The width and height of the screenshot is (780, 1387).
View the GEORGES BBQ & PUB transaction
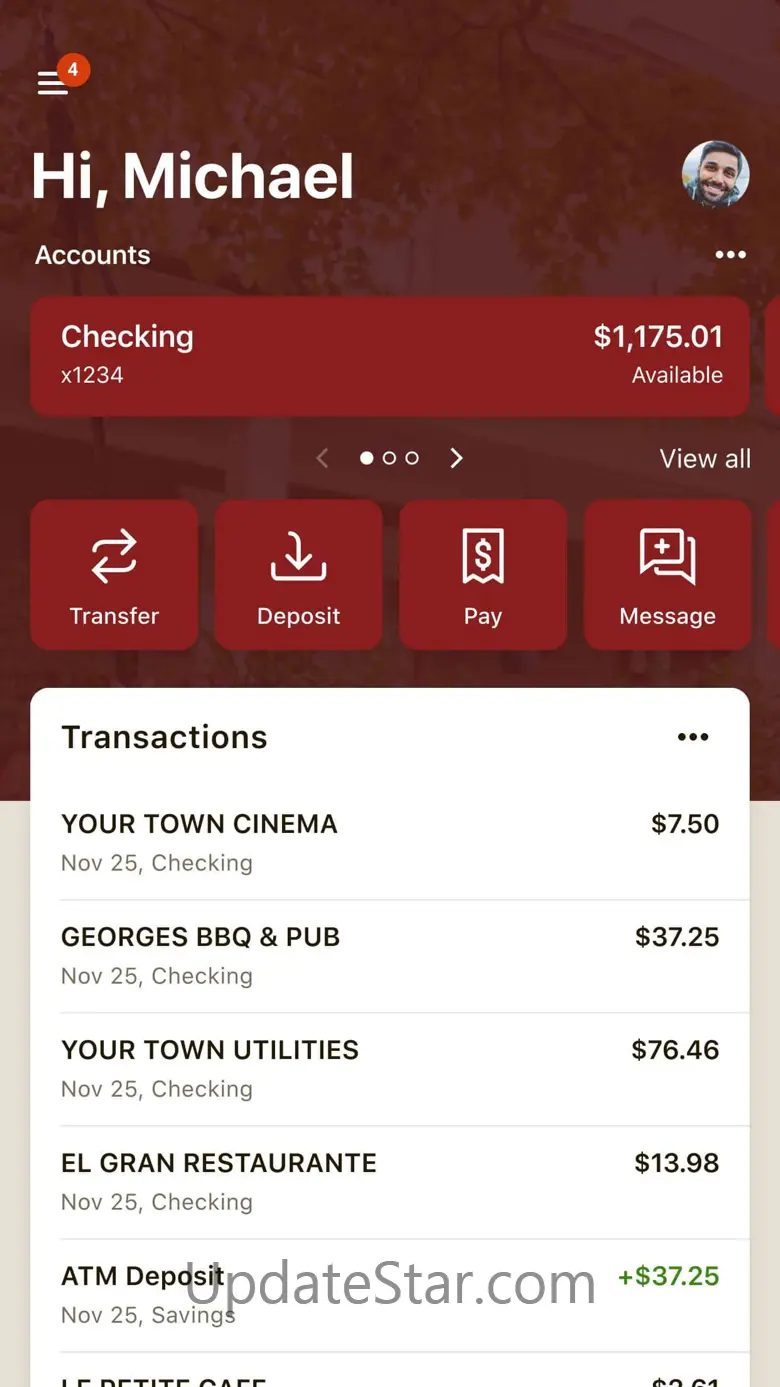[x=390, y=956]
